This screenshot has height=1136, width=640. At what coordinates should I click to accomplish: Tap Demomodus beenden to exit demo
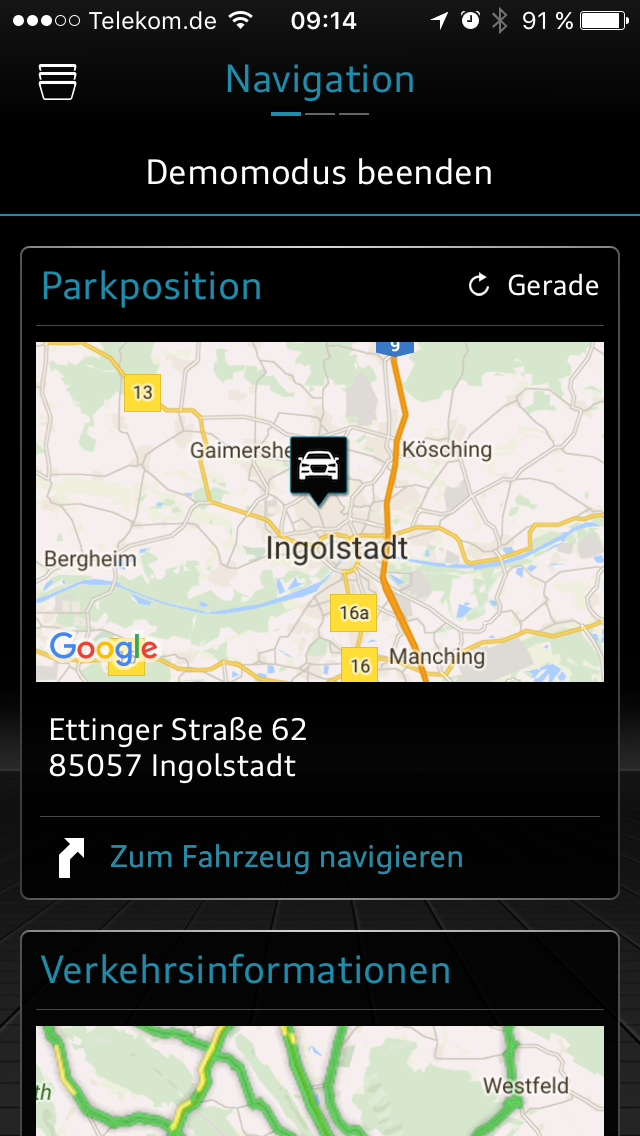click(319, 172)
